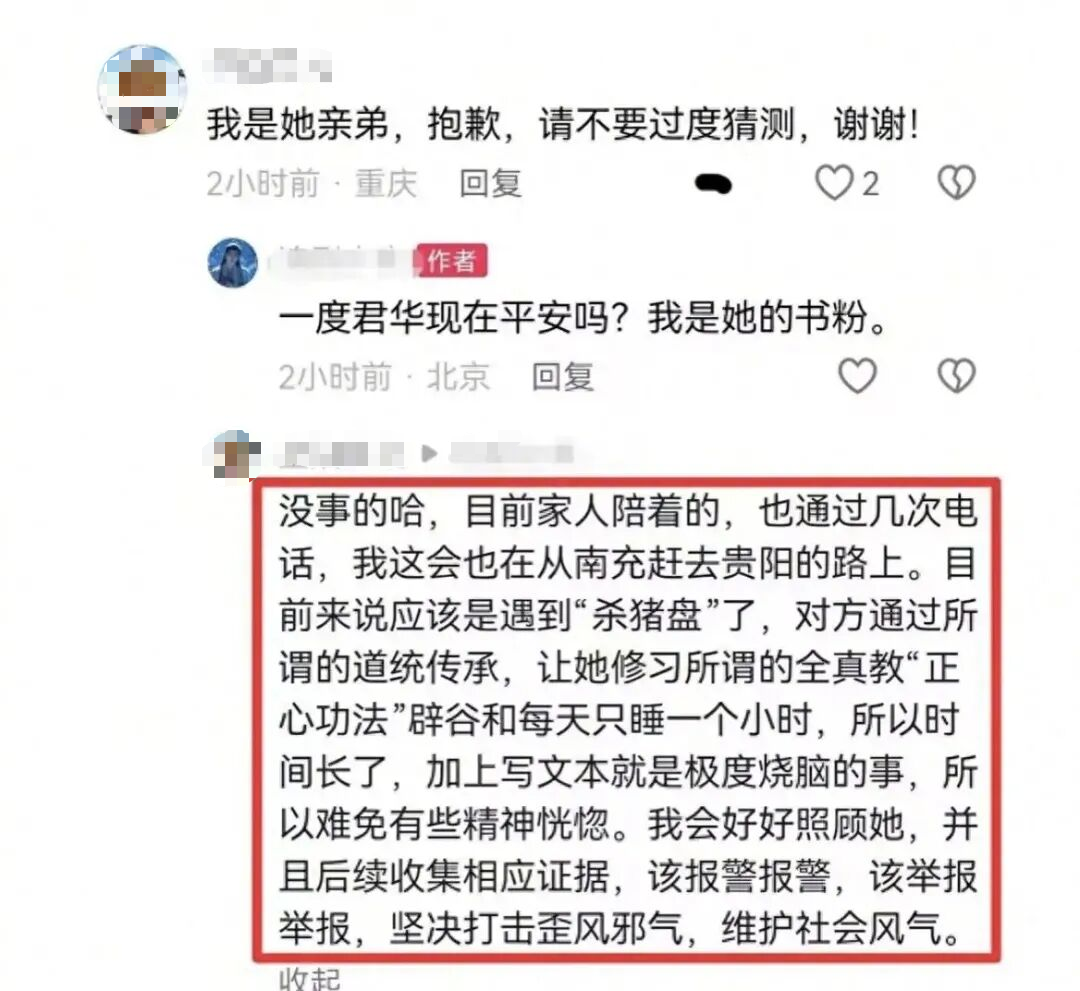This screenshot has width=1080, height=991.
Task: Open the author's avatar next to 作者 tag
Action: click(233, 262)
